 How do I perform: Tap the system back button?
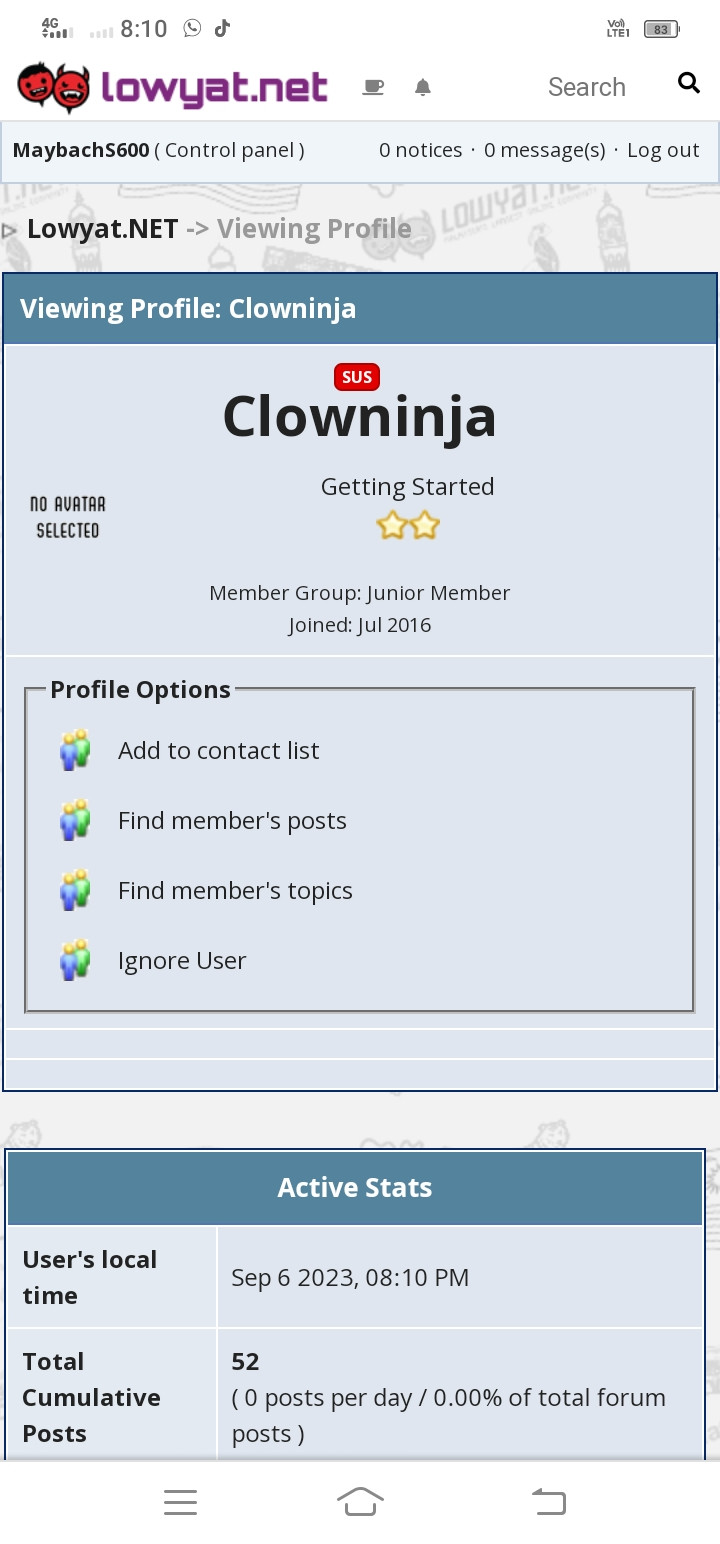coord(548,1501)
